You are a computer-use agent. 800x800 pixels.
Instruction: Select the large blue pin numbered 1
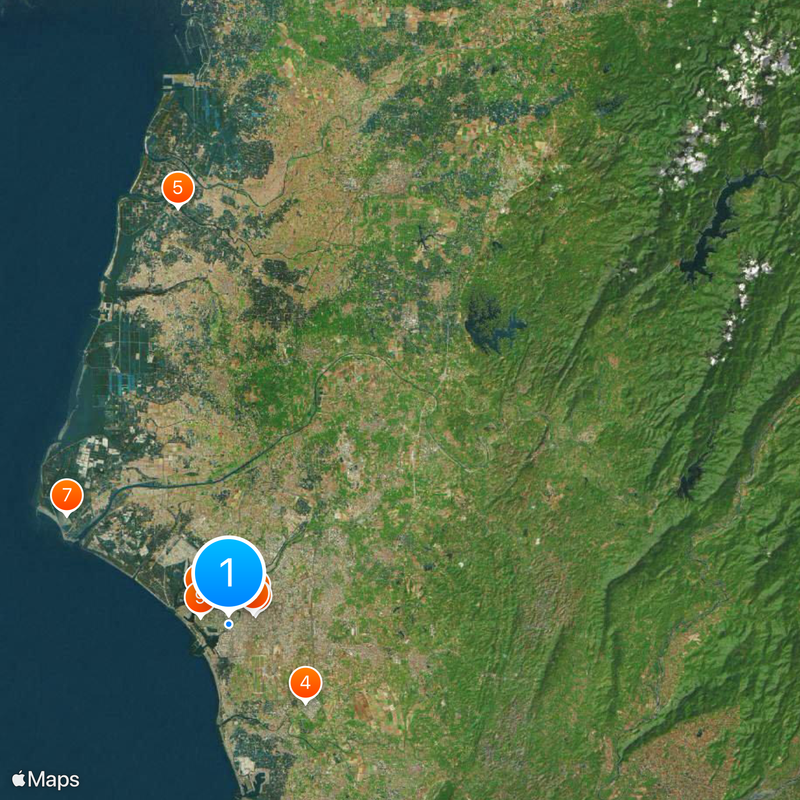[229, 574]
